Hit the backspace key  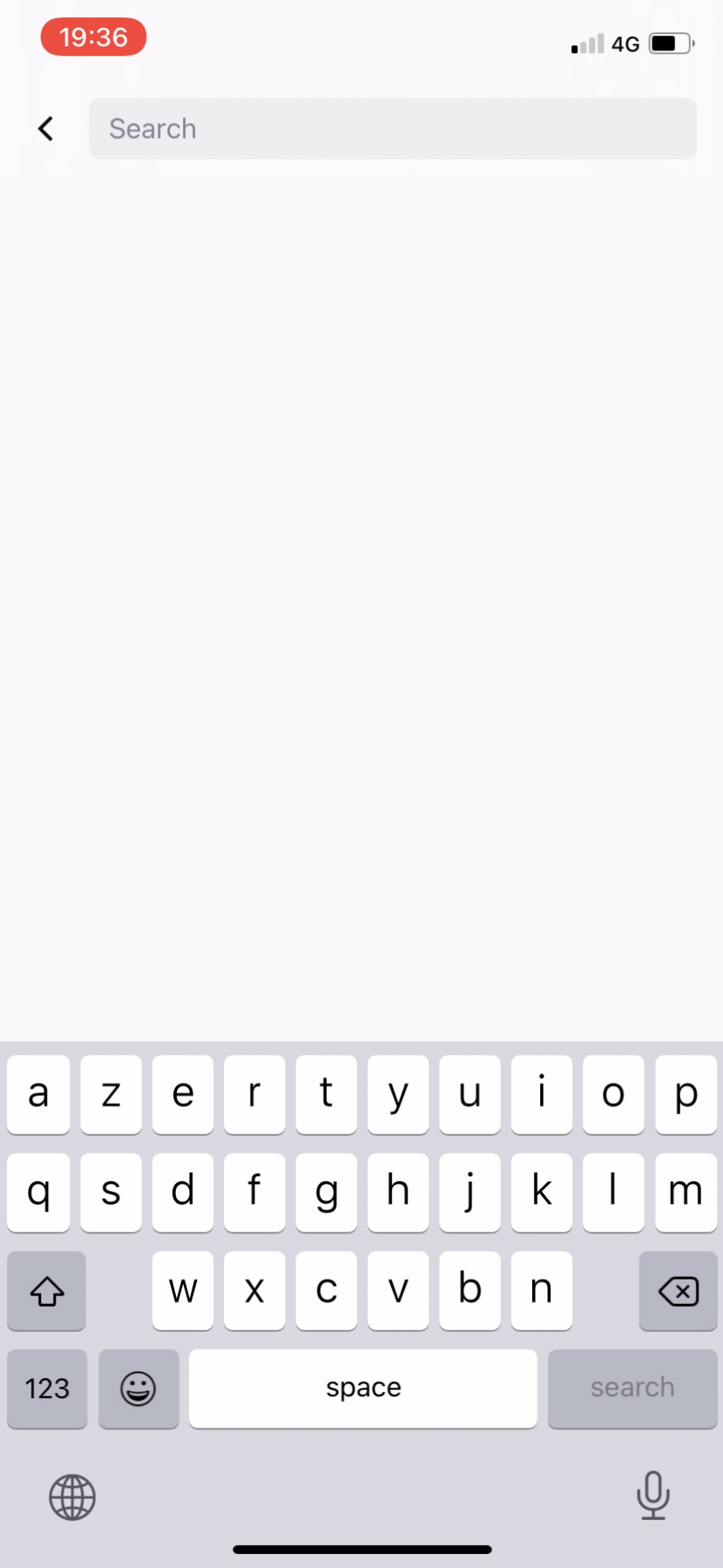point(678,1291)
